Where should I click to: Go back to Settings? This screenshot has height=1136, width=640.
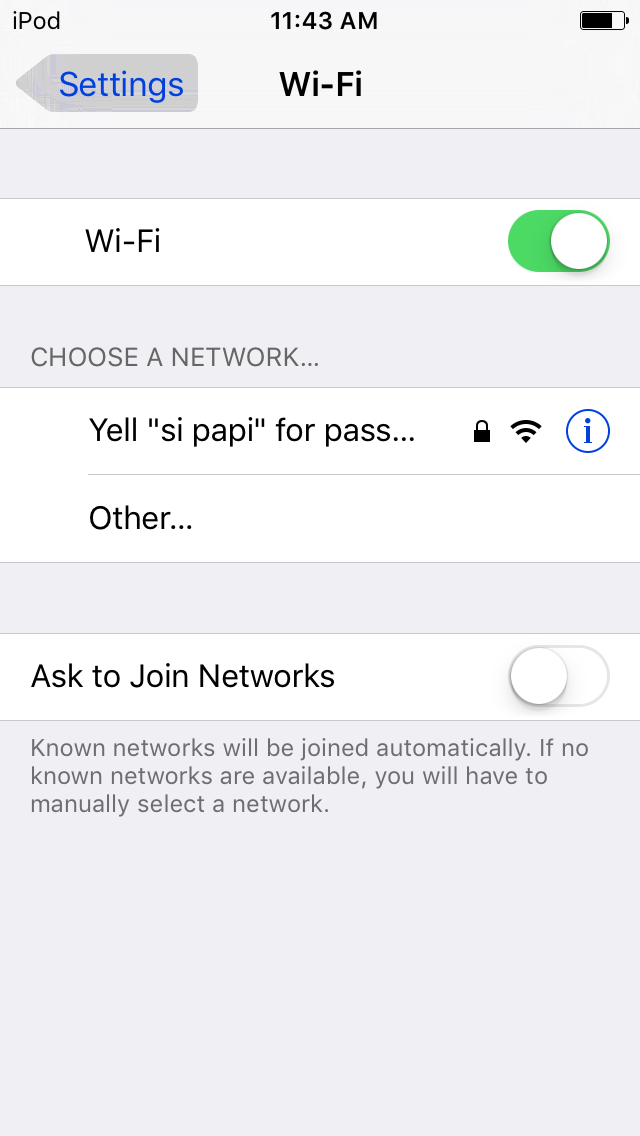[108, 84]
